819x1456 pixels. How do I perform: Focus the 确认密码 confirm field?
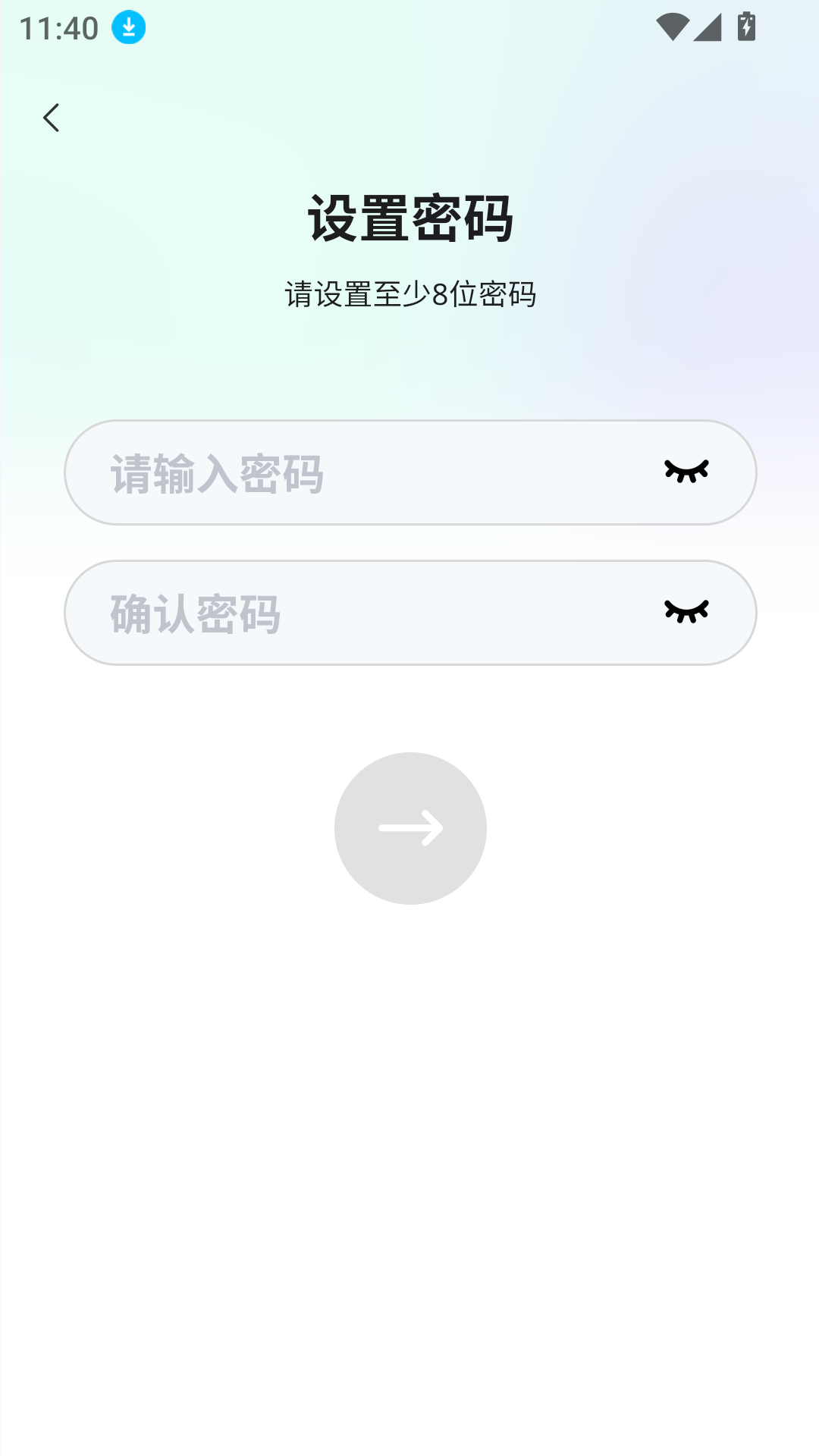coord(364,613)
